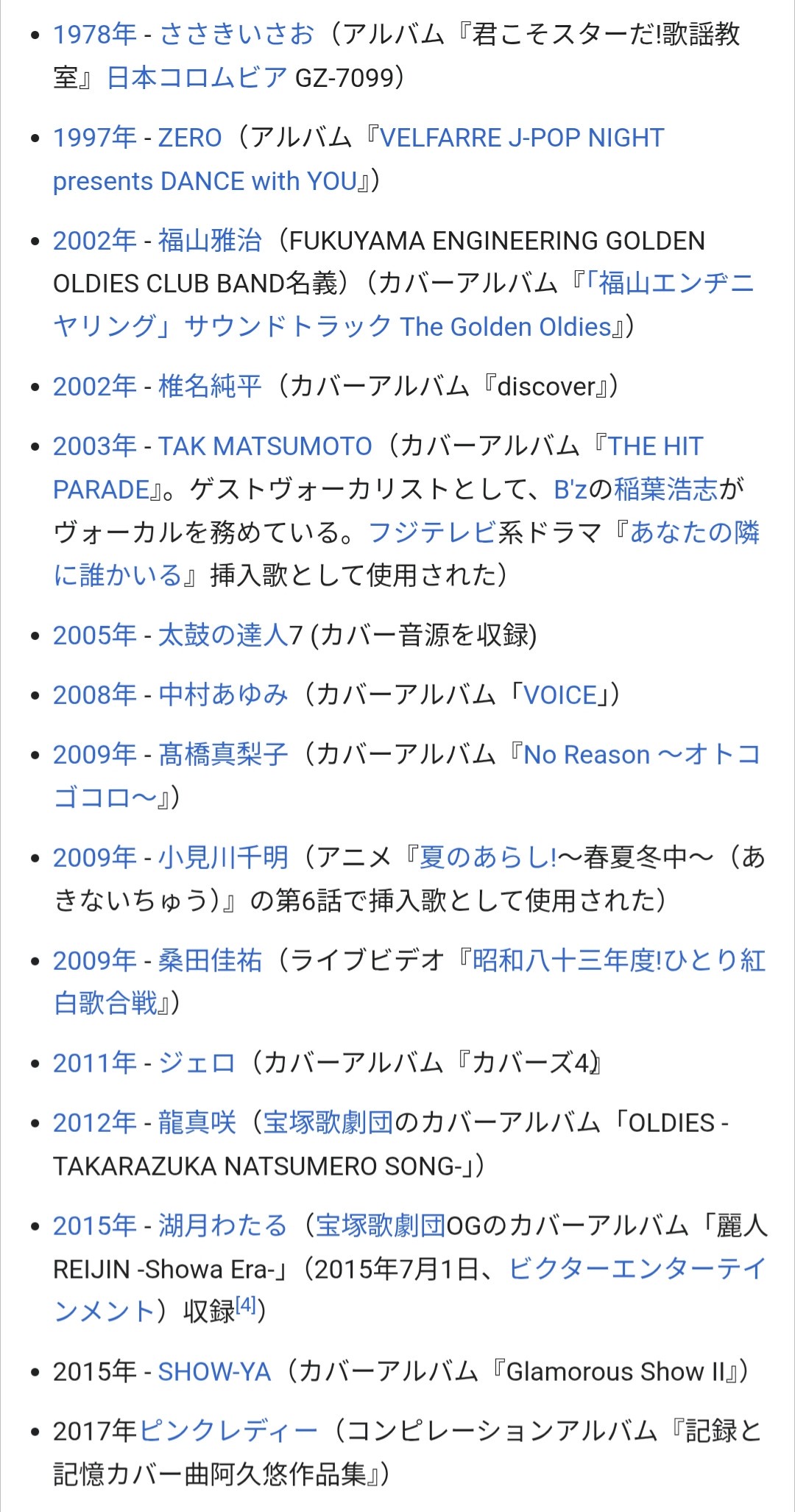The height and width of the screenshot is (1512, 795).
Task: Open the VOICE album link
Action: (x=559, y=695)
